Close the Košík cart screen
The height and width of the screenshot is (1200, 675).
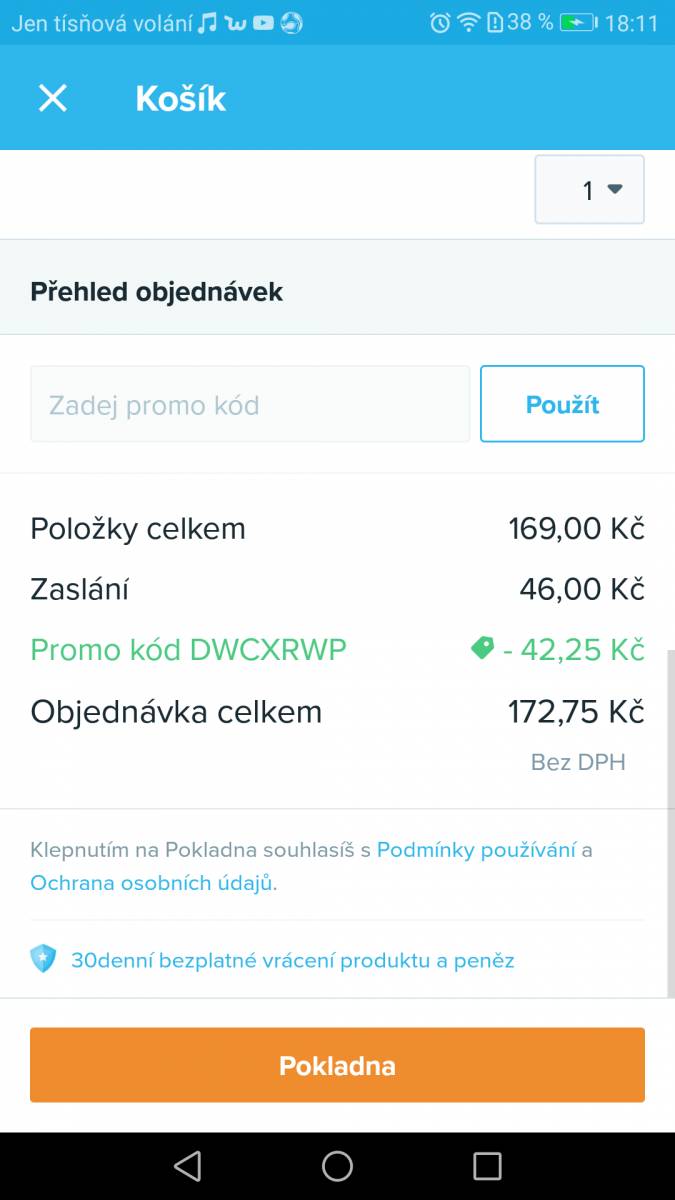(52, 98)
